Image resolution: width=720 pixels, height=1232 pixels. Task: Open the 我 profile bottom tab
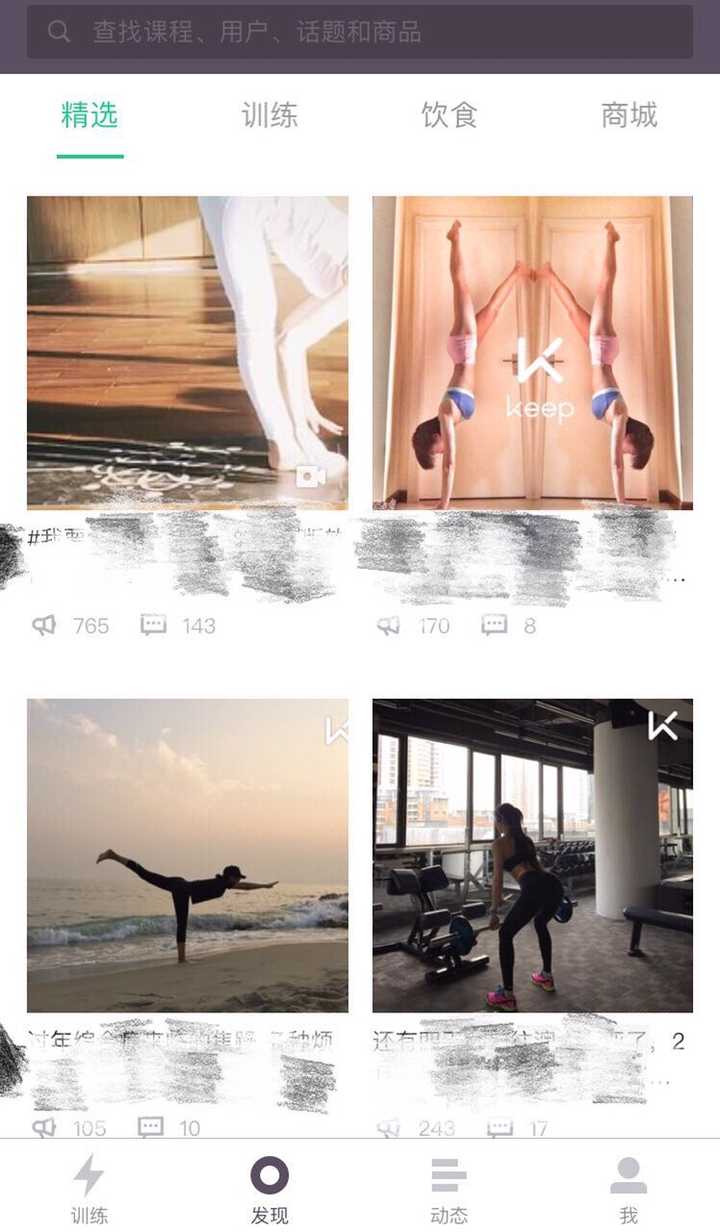tap(628, 1187)
